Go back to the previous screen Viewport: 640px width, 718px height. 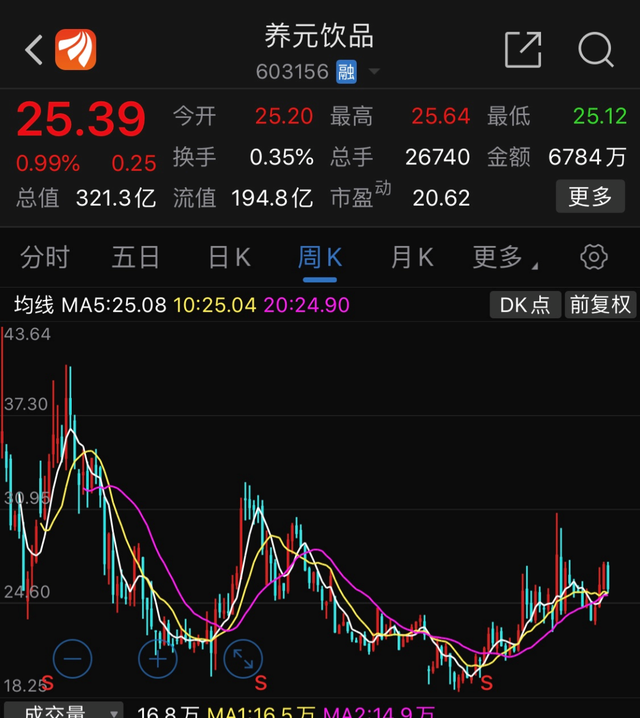(x=34, y=49)
